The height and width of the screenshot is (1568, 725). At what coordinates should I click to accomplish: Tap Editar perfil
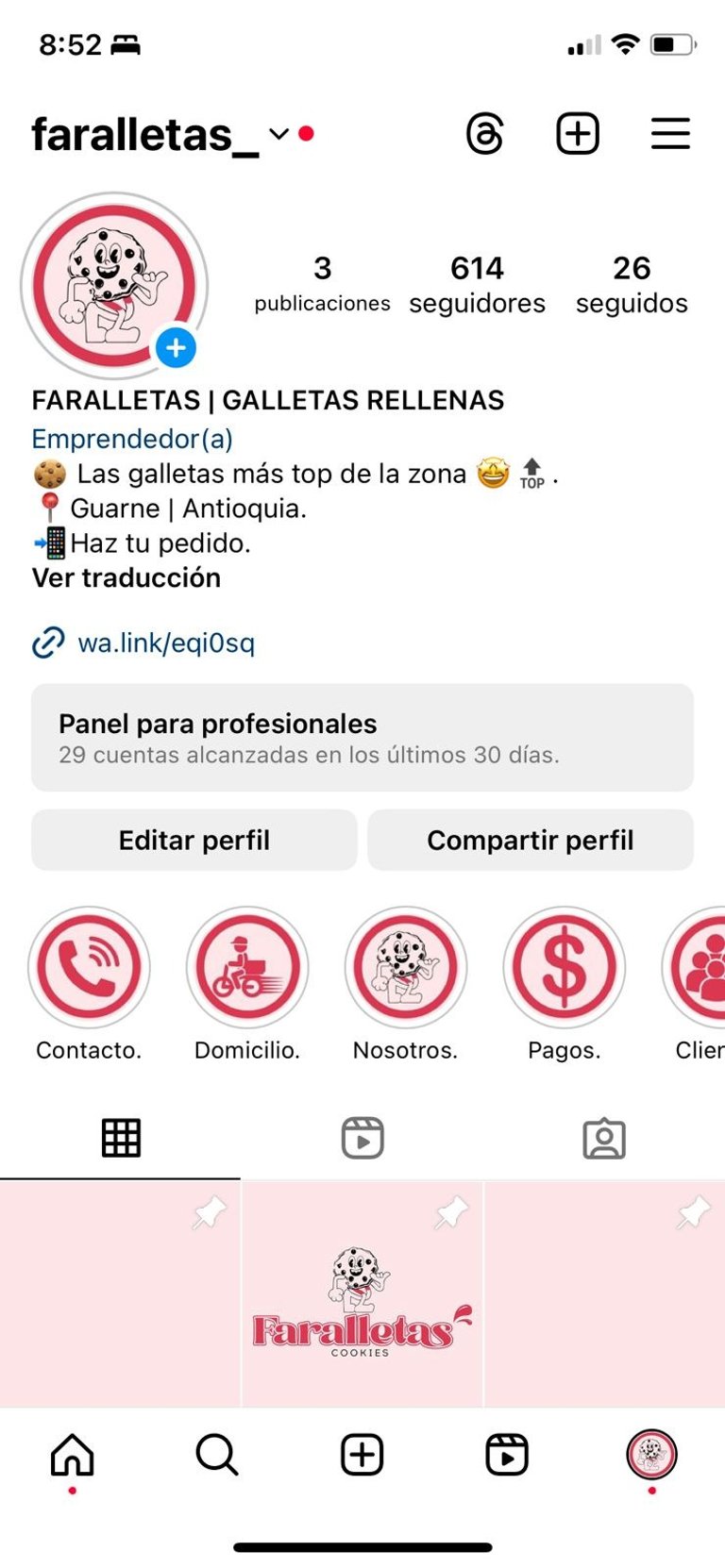tap(194, 840)
